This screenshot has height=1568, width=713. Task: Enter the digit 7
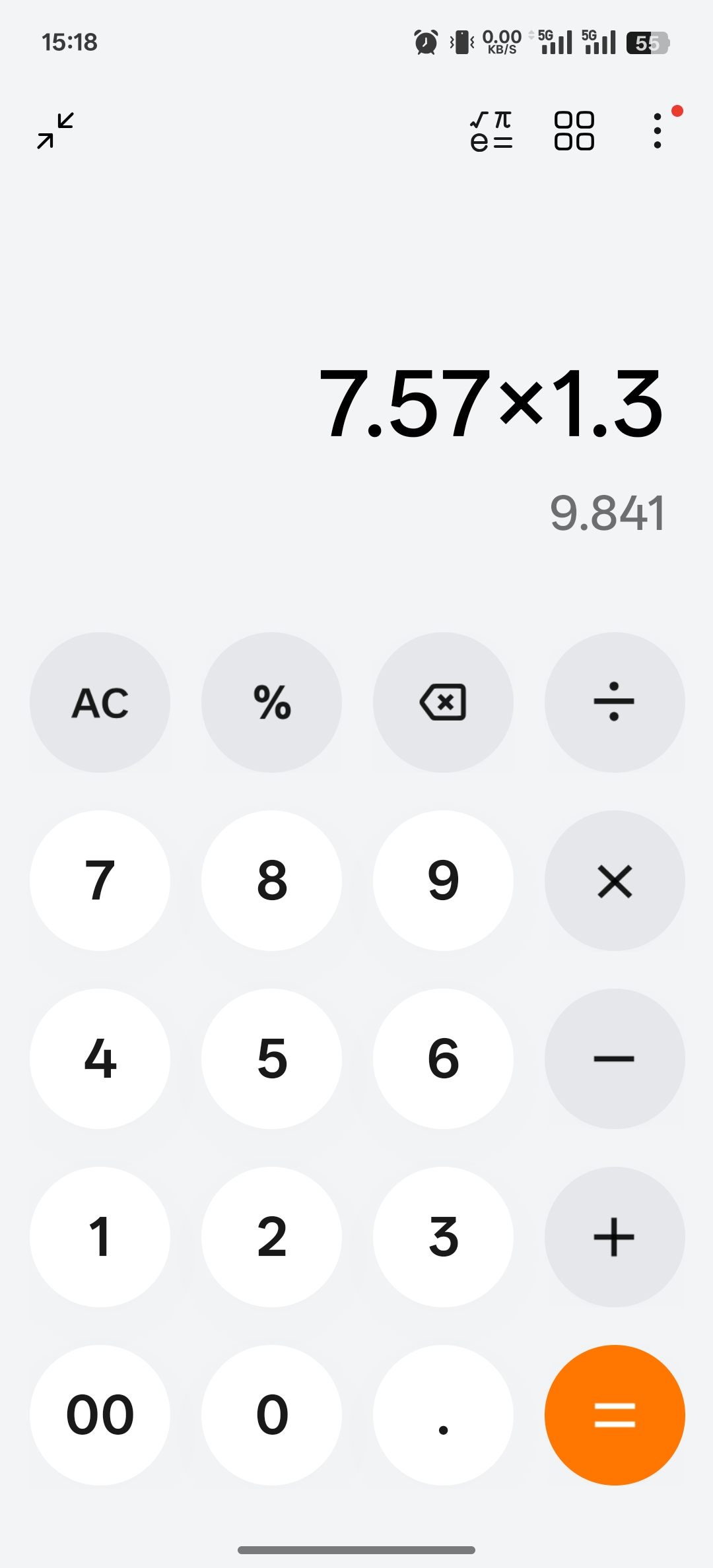point(100,880)
